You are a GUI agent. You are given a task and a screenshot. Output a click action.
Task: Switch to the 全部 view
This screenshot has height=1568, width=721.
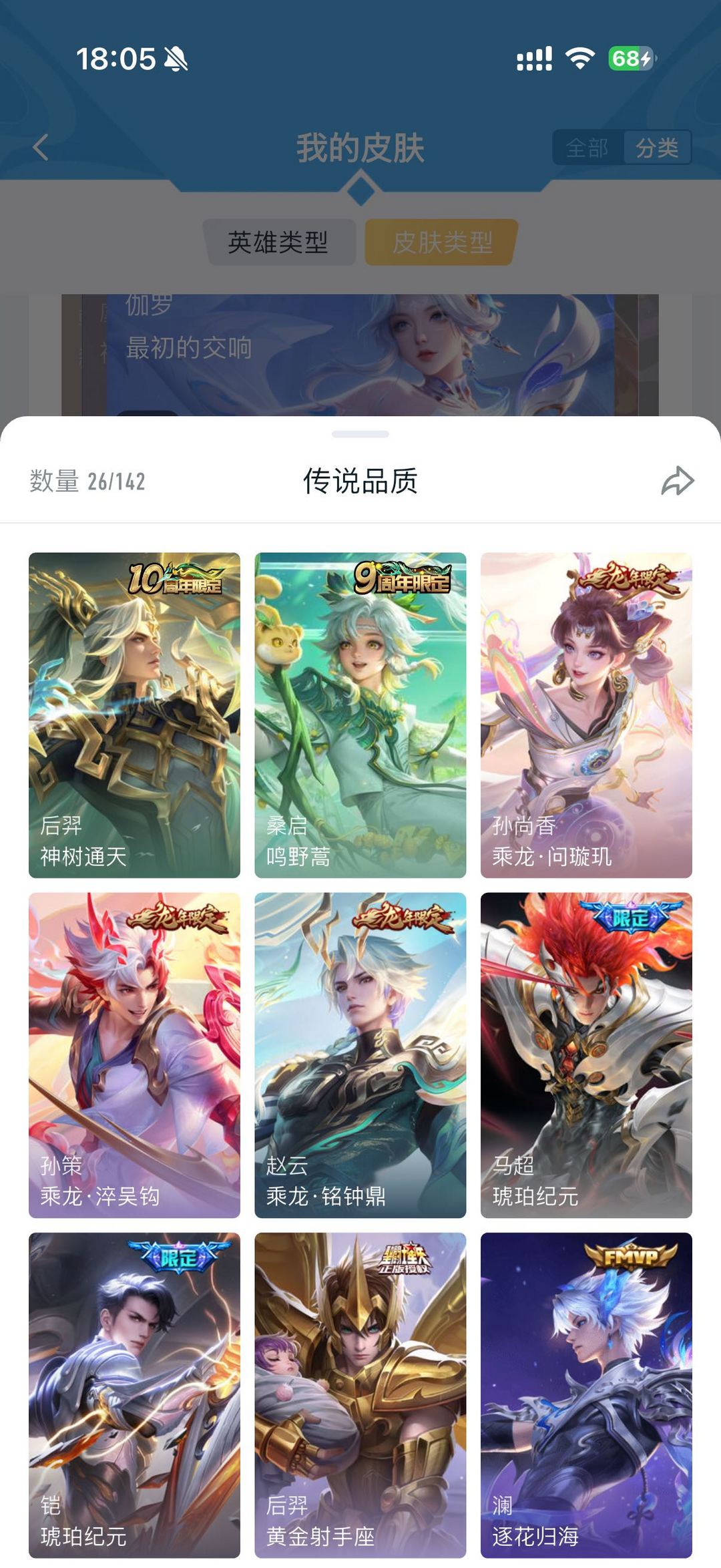coord(587,148)
